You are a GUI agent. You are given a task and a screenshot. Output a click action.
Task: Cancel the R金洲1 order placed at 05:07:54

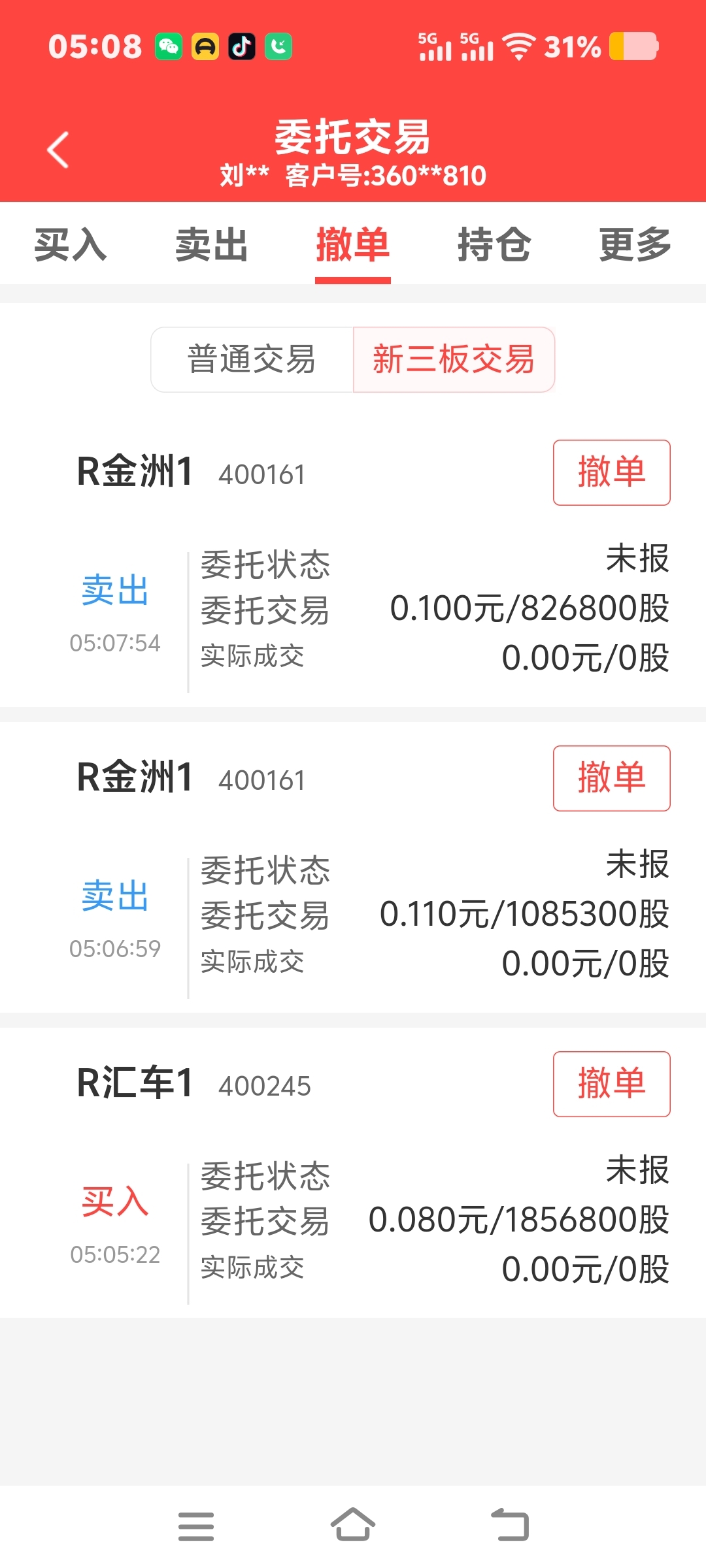click(611, 472)
